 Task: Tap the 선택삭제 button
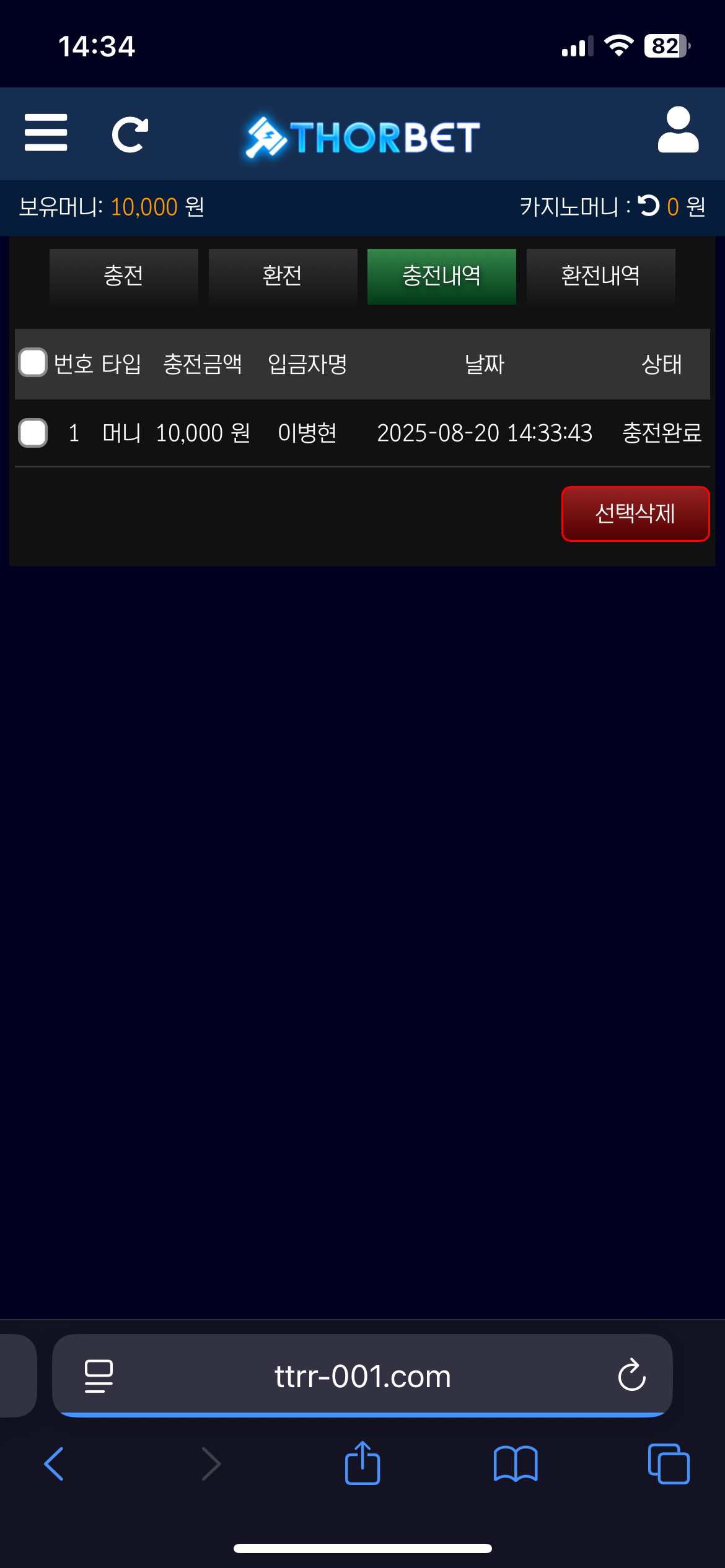pos(635,513)
